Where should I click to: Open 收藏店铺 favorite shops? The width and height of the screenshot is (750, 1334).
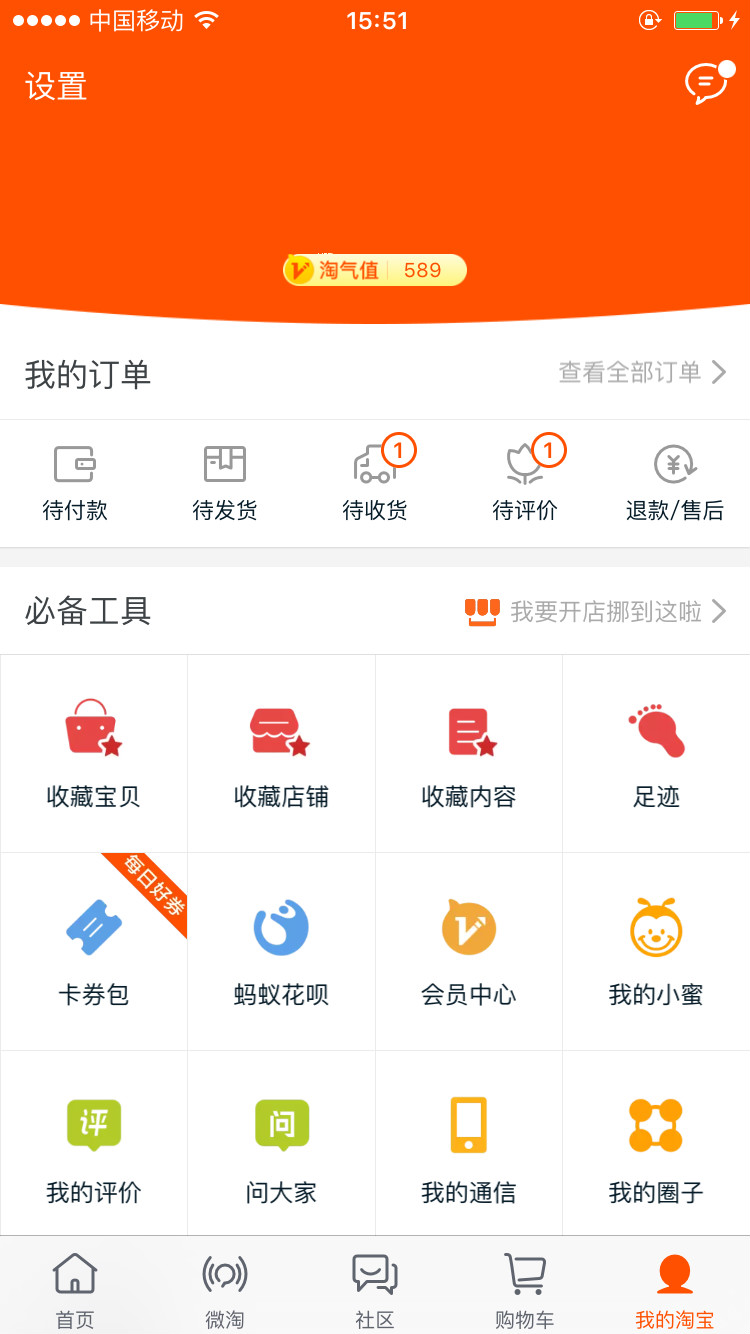point(281,754)
